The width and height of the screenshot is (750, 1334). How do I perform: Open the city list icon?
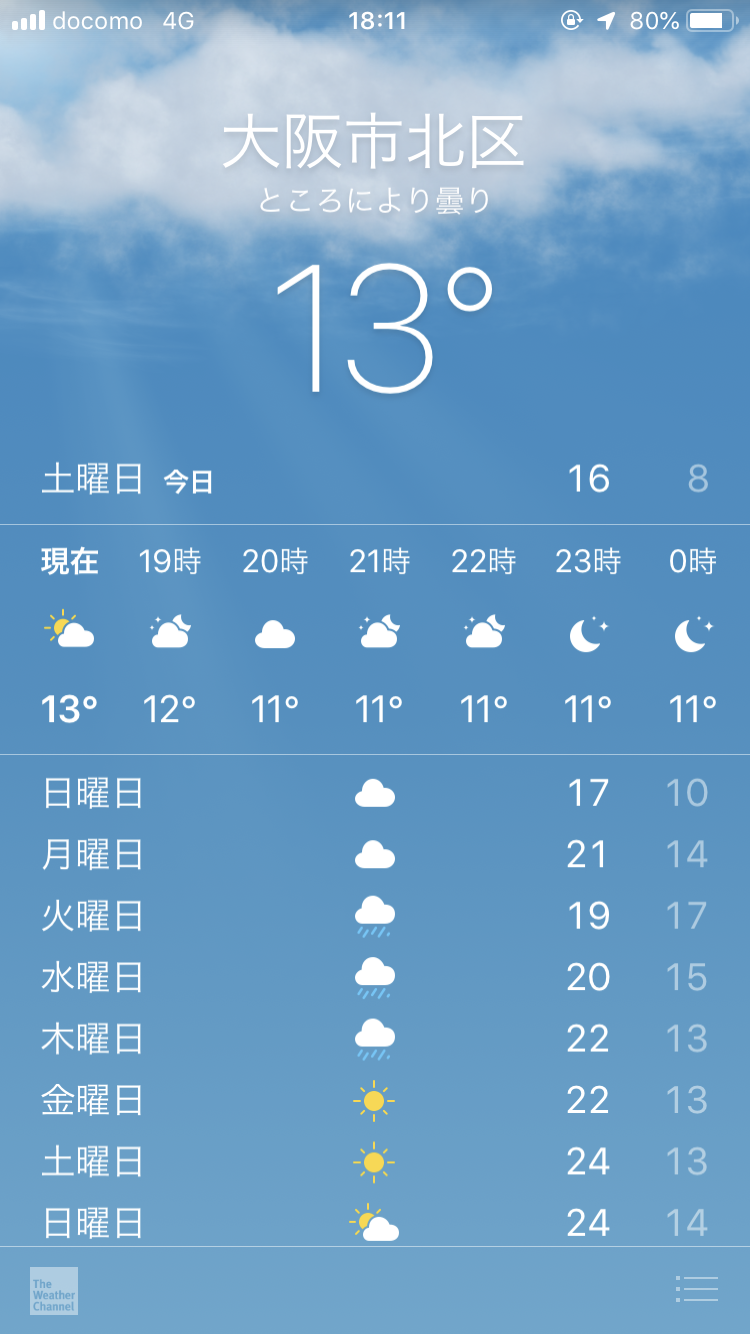click(697, 1289)
